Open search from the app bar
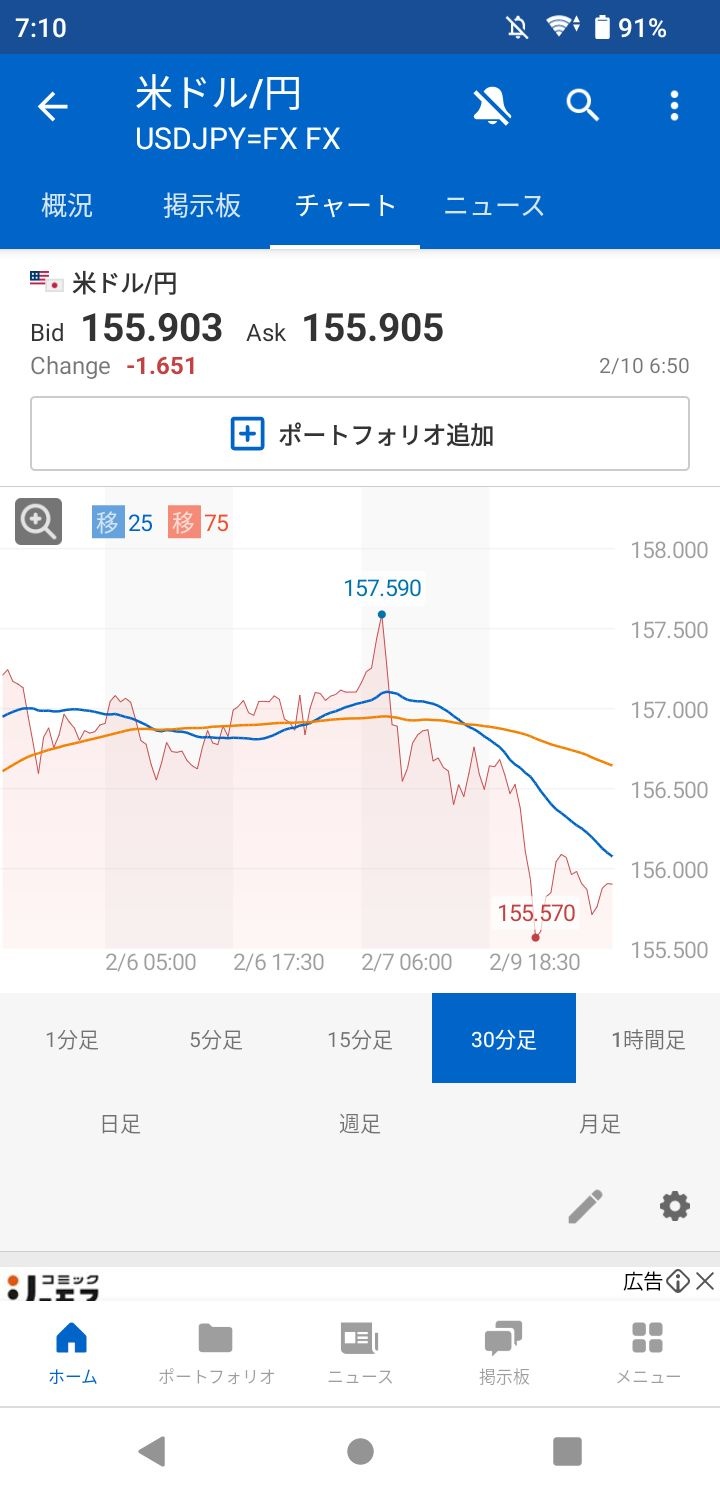 [x=583, y=105]
